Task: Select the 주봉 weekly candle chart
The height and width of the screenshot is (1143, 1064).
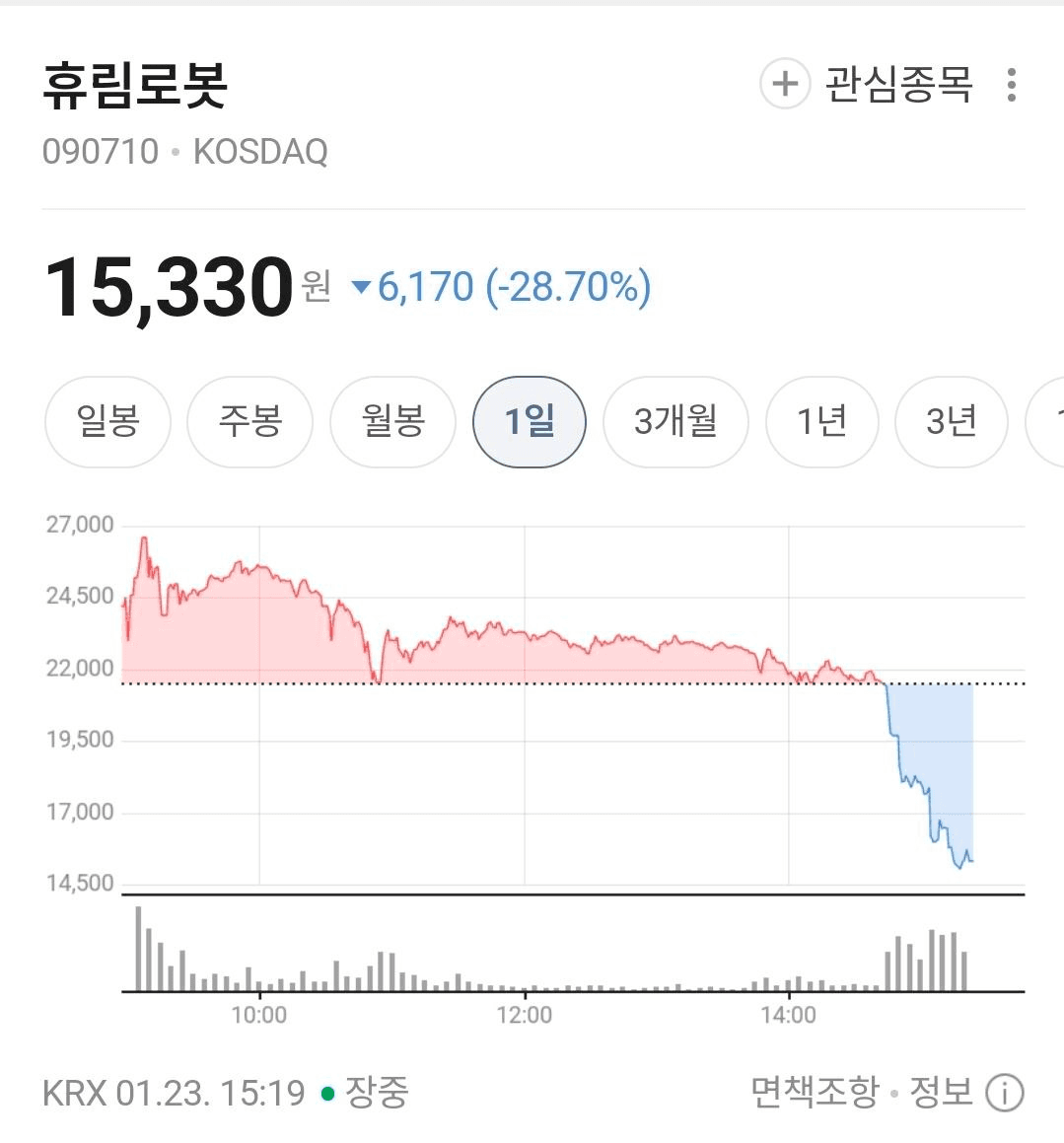Action: click(x=249, y=422)
